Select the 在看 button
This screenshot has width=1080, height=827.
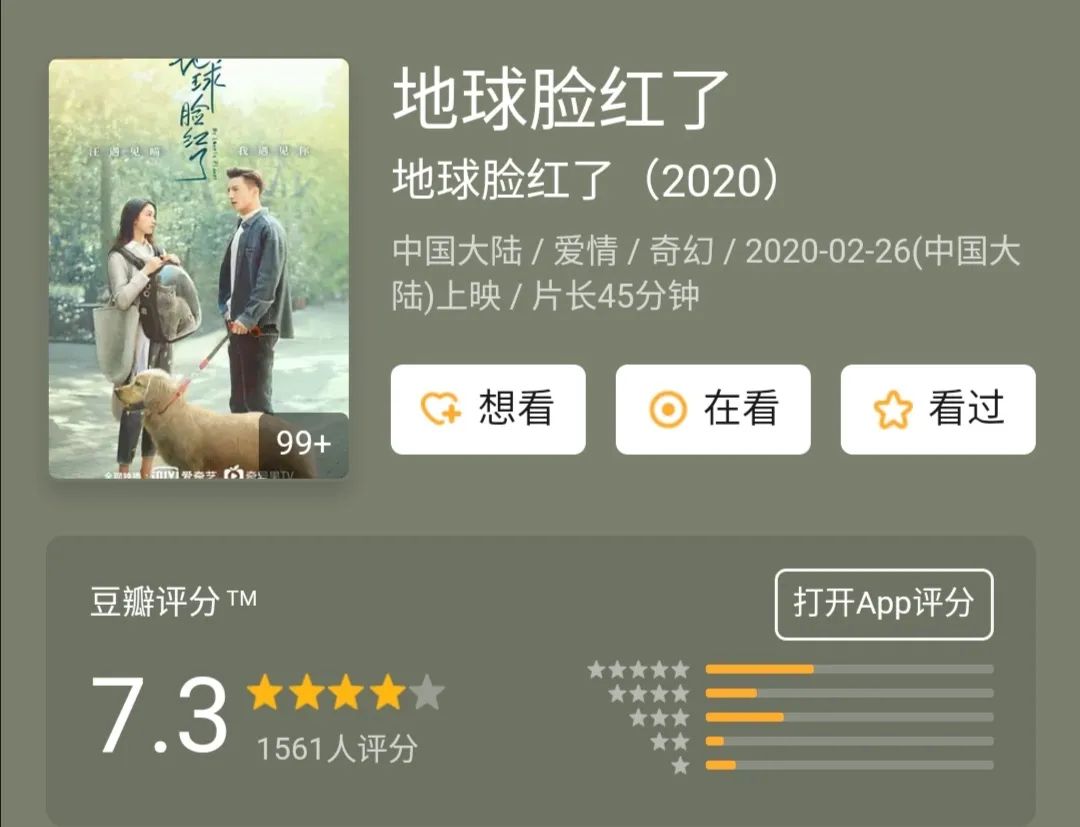point(713,409)
